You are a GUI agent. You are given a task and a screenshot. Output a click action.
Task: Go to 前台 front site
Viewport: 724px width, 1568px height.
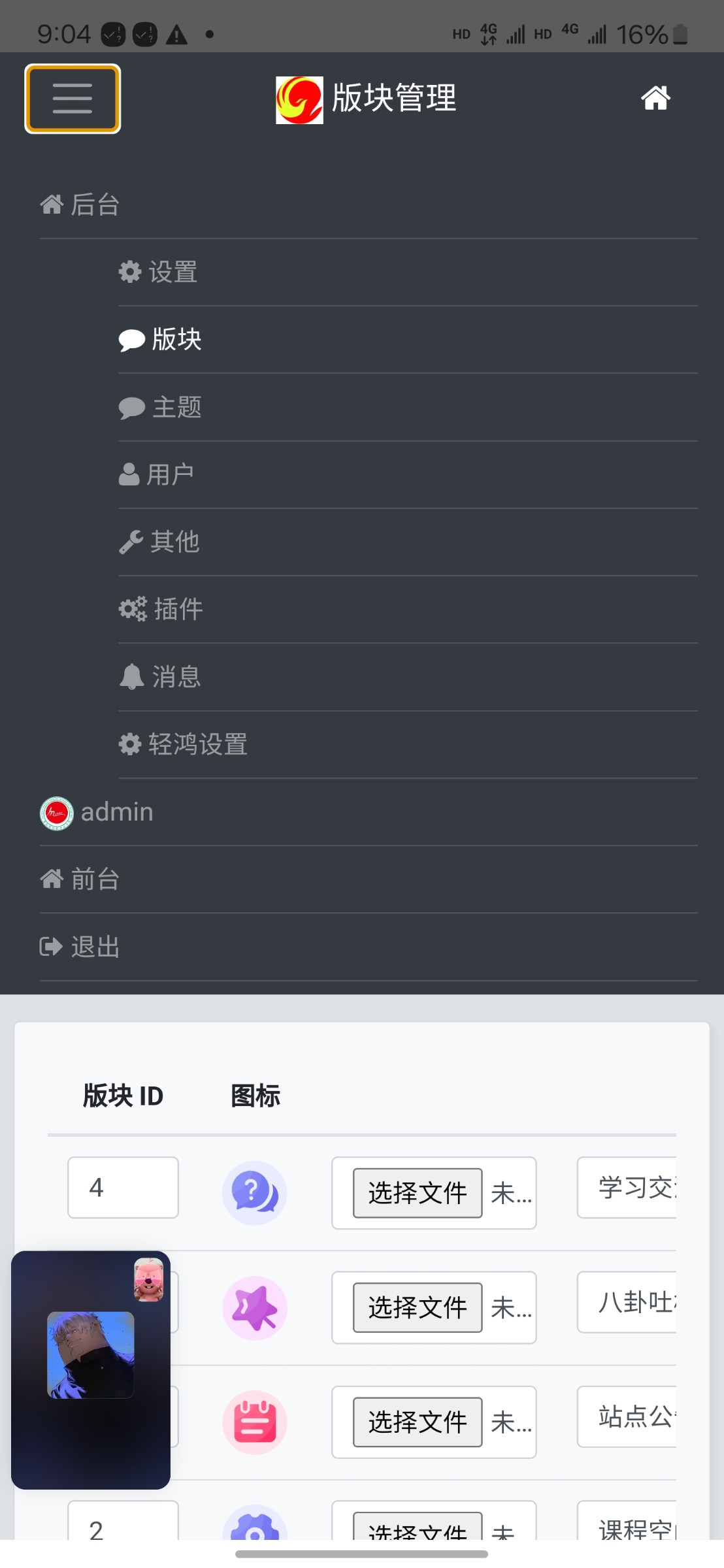coord(80,879)
